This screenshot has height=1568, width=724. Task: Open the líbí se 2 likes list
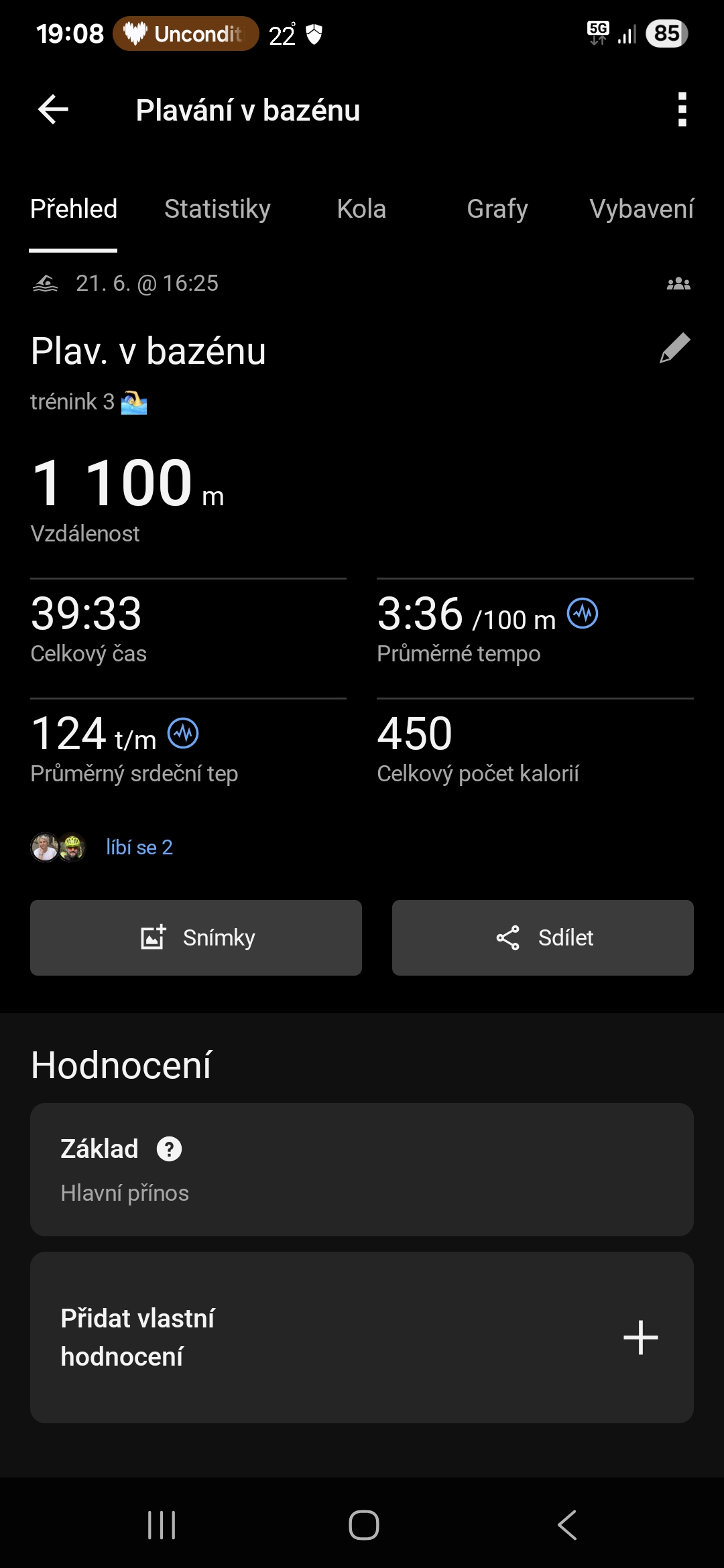[x=139, y=848]
